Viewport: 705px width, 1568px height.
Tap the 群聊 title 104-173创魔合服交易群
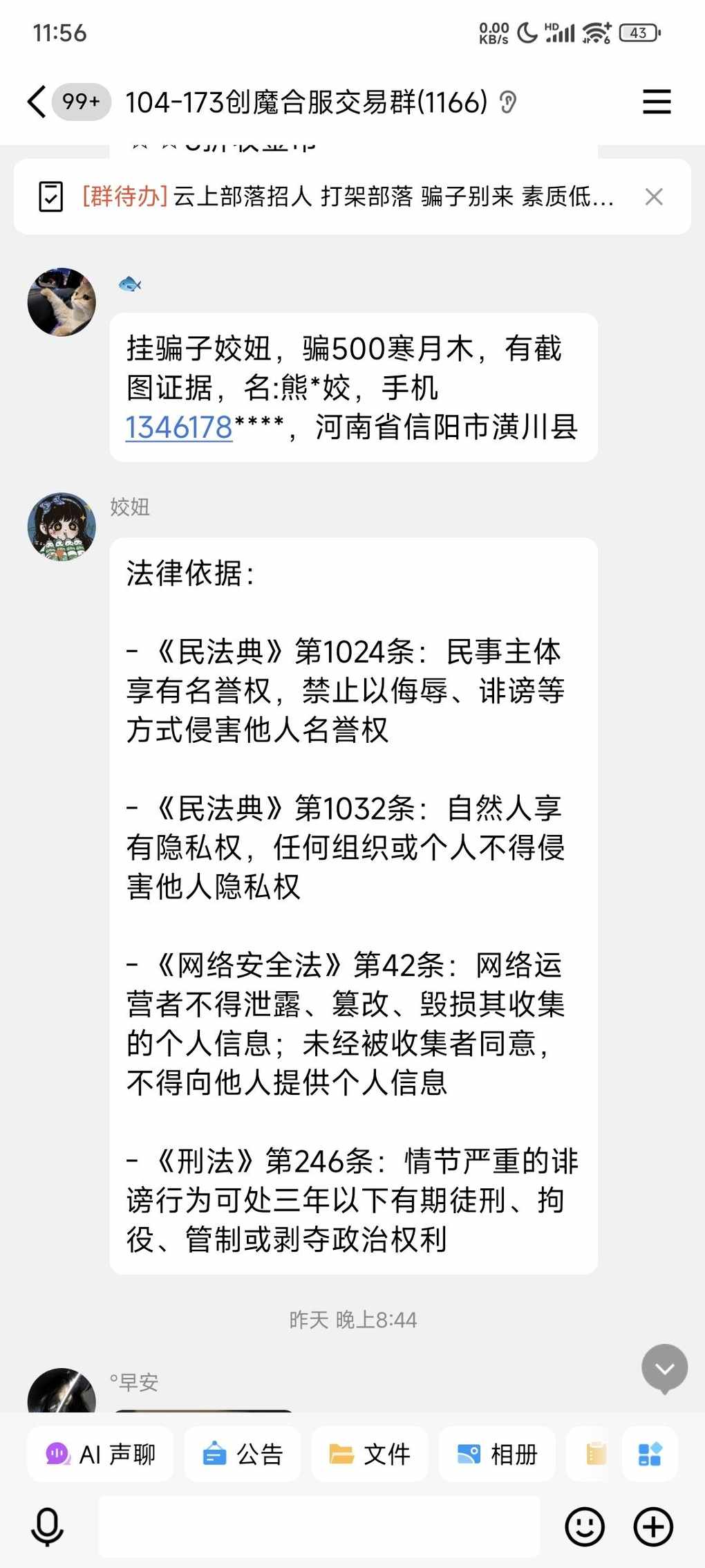[306, 102]
